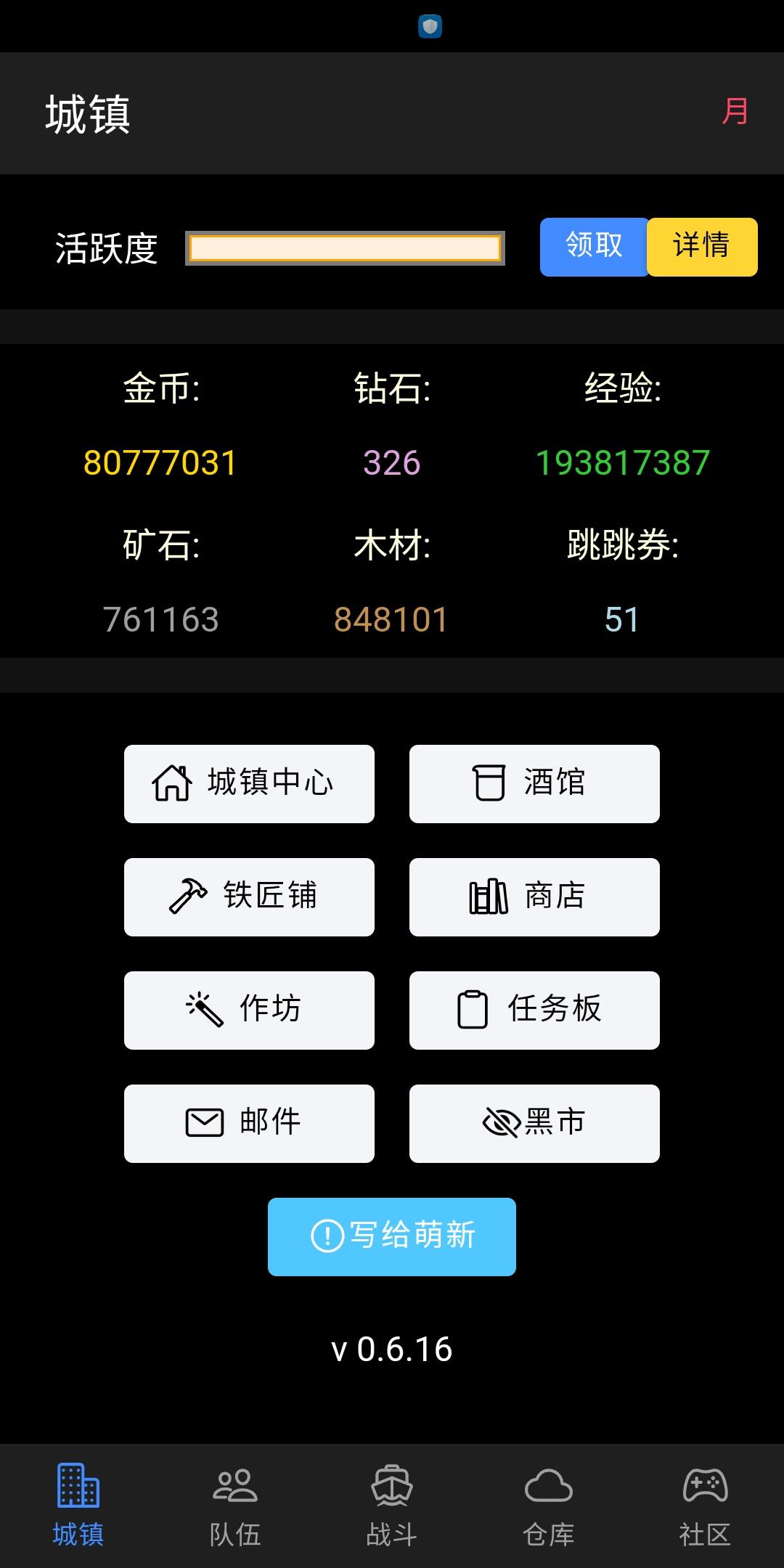Click the clipboard icon on 任务板
Screen dimensions: 784x1568
coord(473,1009)
